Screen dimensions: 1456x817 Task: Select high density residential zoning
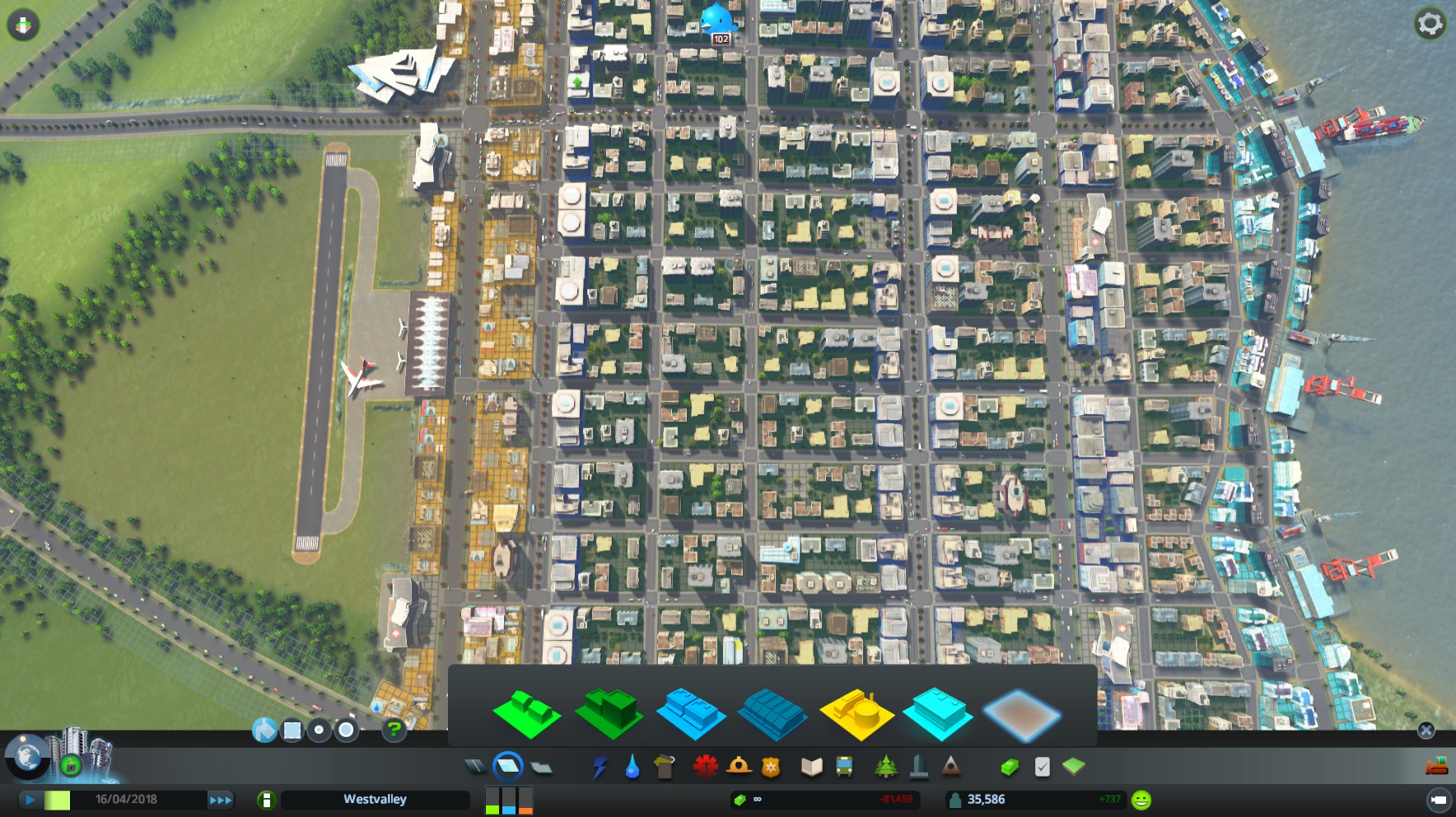(x=609, y=712)
